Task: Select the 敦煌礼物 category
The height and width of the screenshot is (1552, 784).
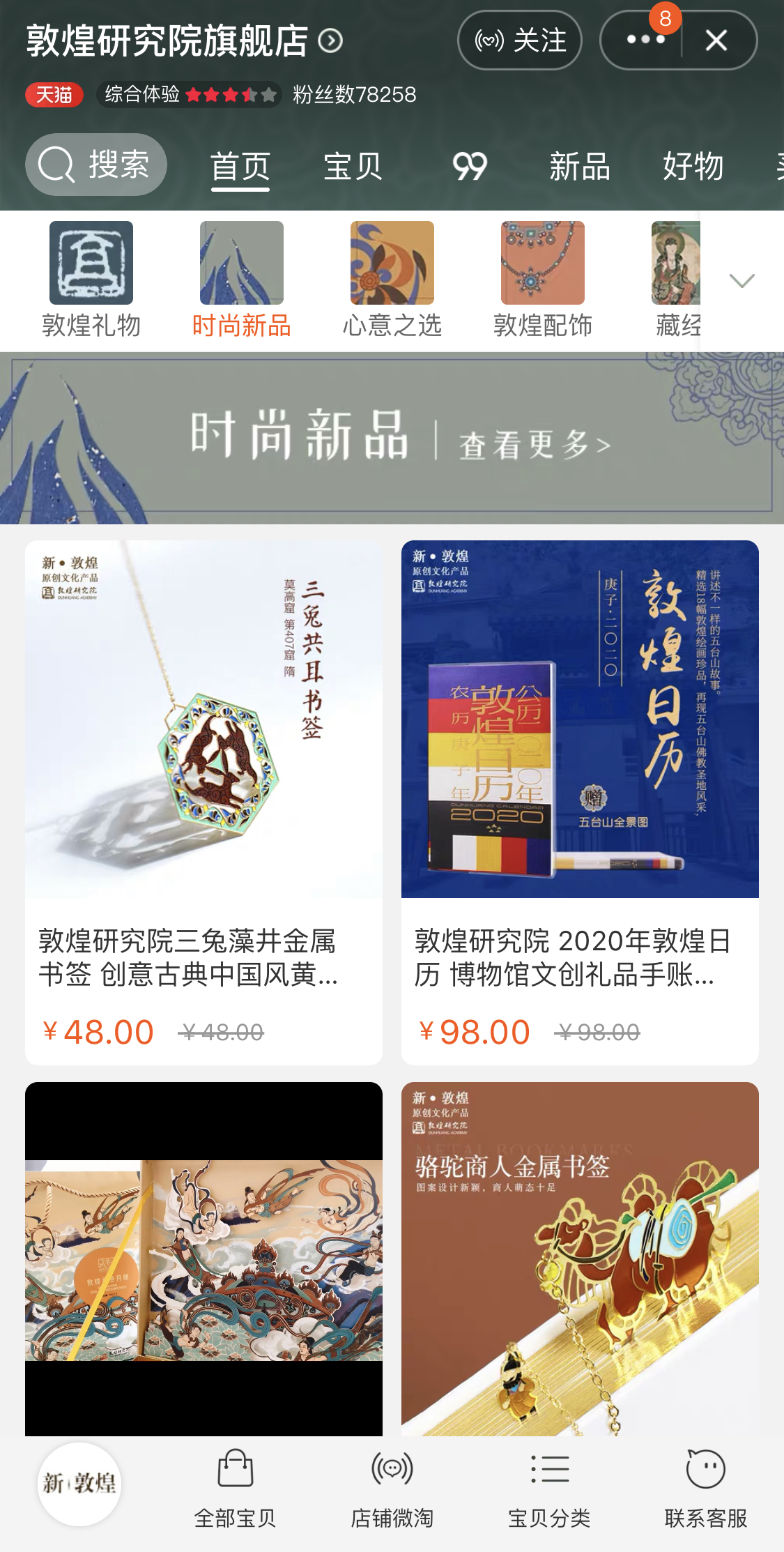Action: pos(91,280)
